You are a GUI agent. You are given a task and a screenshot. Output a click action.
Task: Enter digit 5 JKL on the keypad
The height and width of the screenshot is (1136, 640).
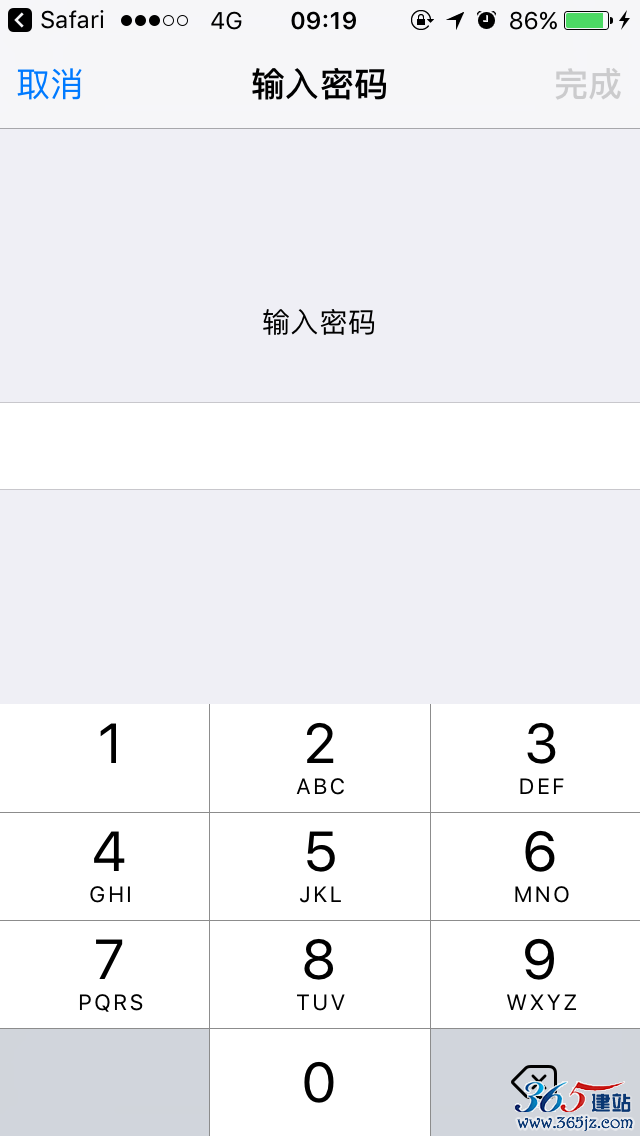(320, 866)
